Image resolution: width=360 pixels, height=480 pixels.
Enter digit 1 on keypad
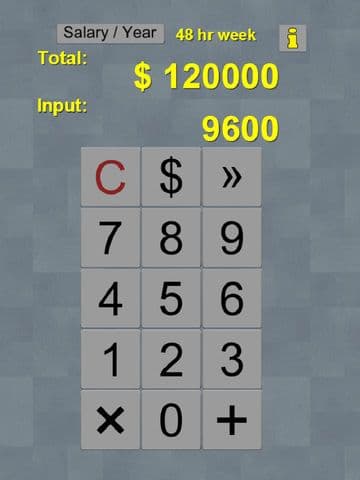point(110,359)
